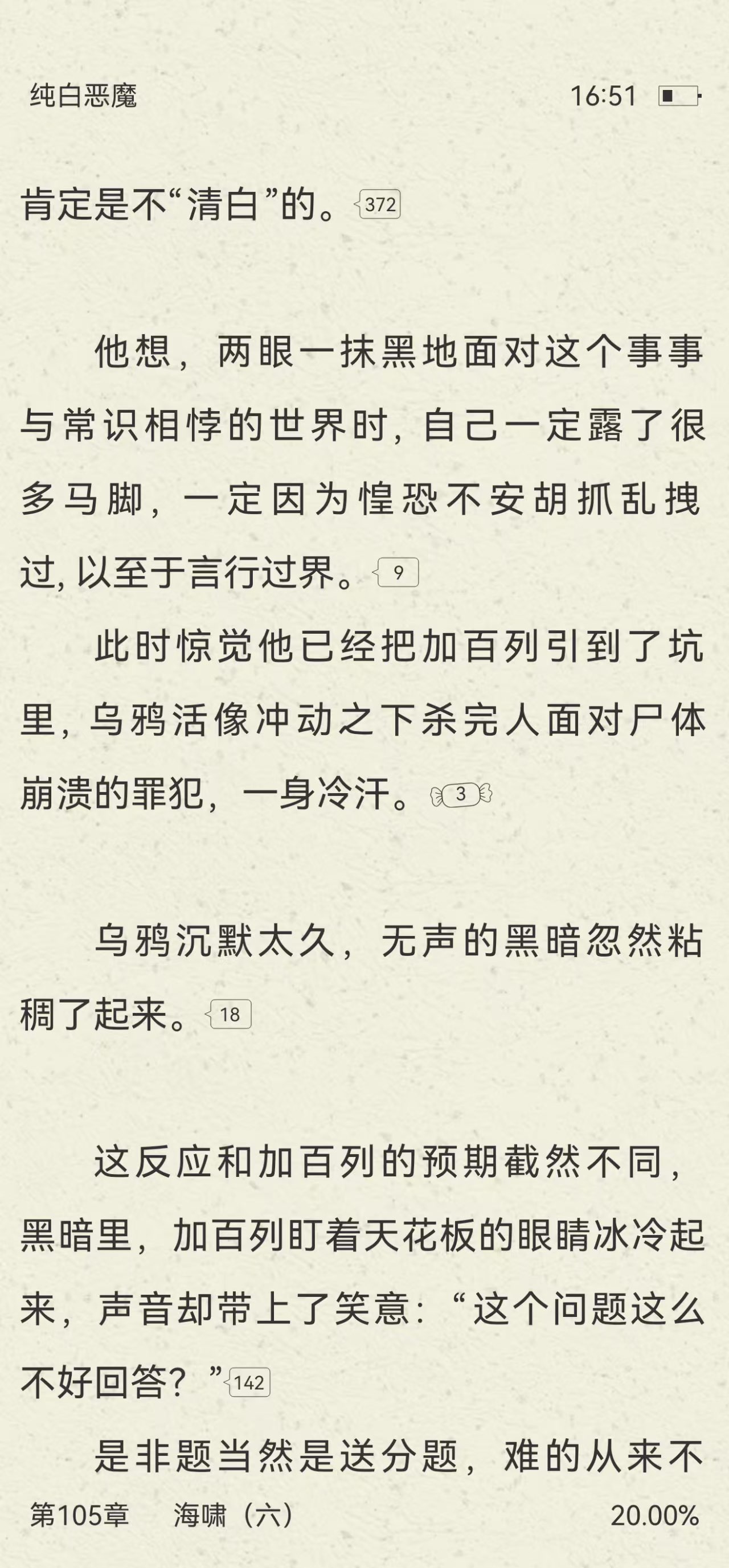Screen dimensions: 729x1568
Task: Open the candy-shaped 3 comments badge
Action: point(460,794)
